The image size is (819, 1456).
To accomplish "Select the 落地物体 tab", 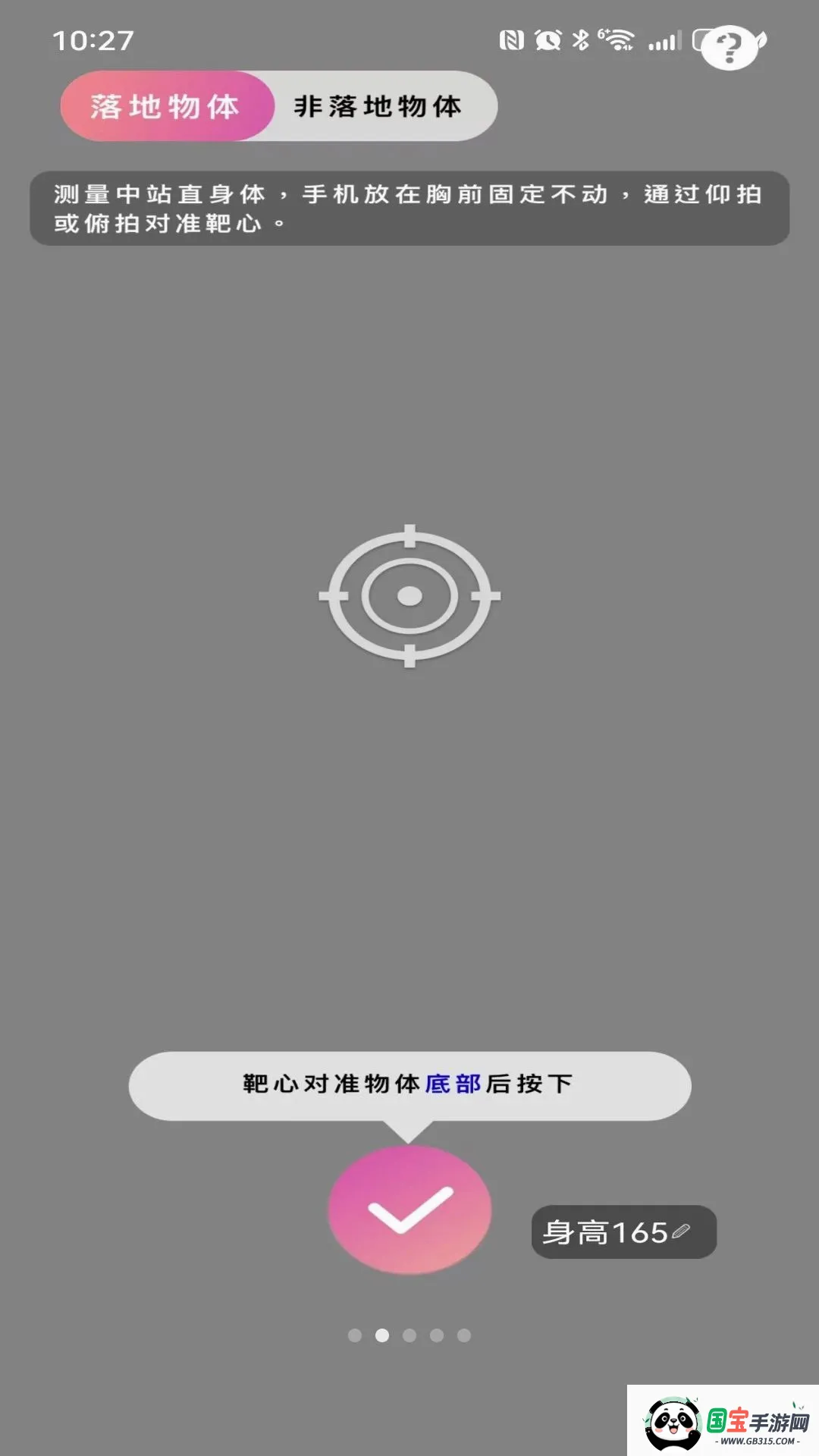I will click(167, 106).
